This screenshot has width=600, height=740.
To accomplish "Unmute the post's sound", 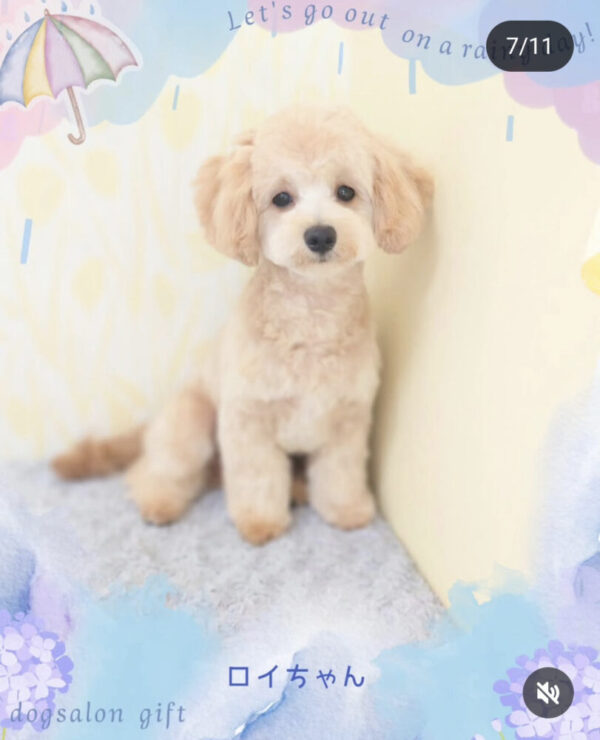I will click(x=548, y=692).
